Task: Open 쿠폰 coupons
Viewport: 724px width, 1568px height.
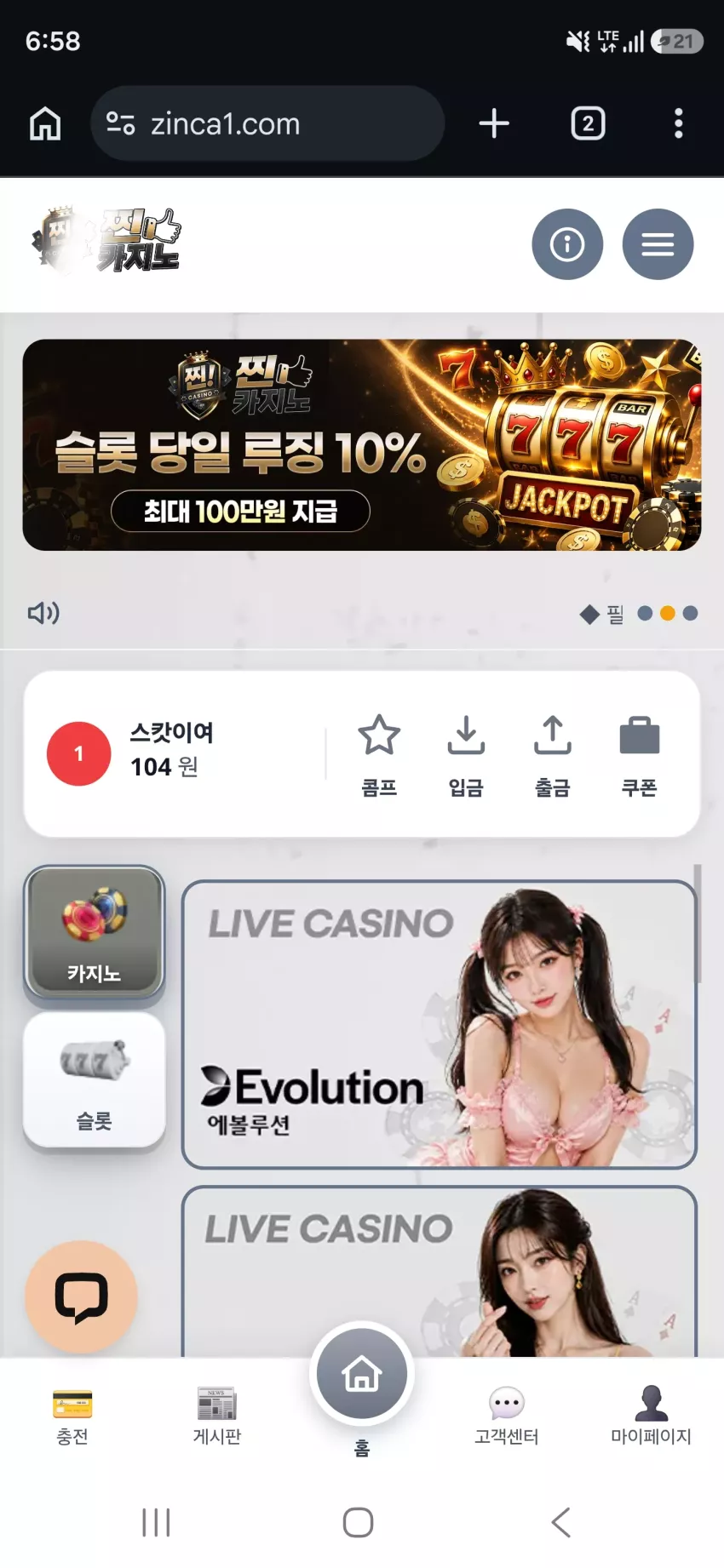Action: tap(639, 755)
